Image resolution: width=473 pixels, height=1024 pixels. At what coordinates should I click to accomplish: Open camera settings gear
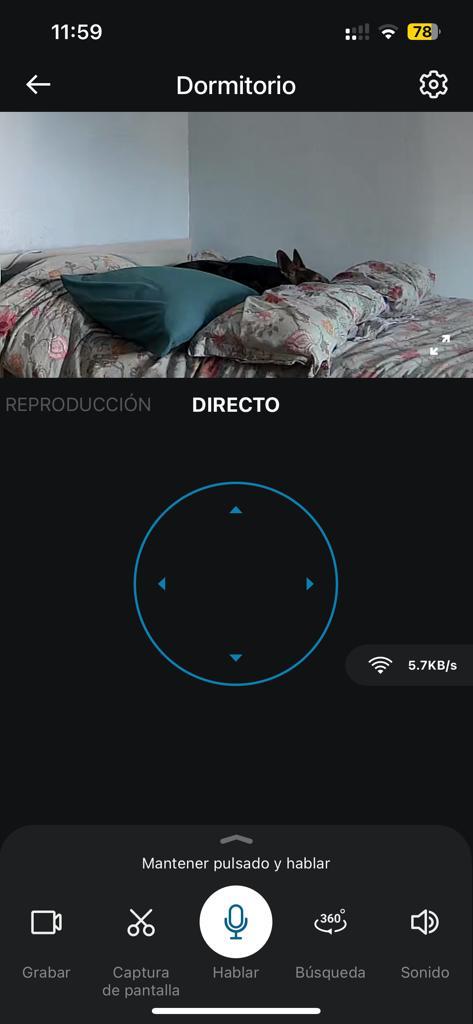[433, 85]
